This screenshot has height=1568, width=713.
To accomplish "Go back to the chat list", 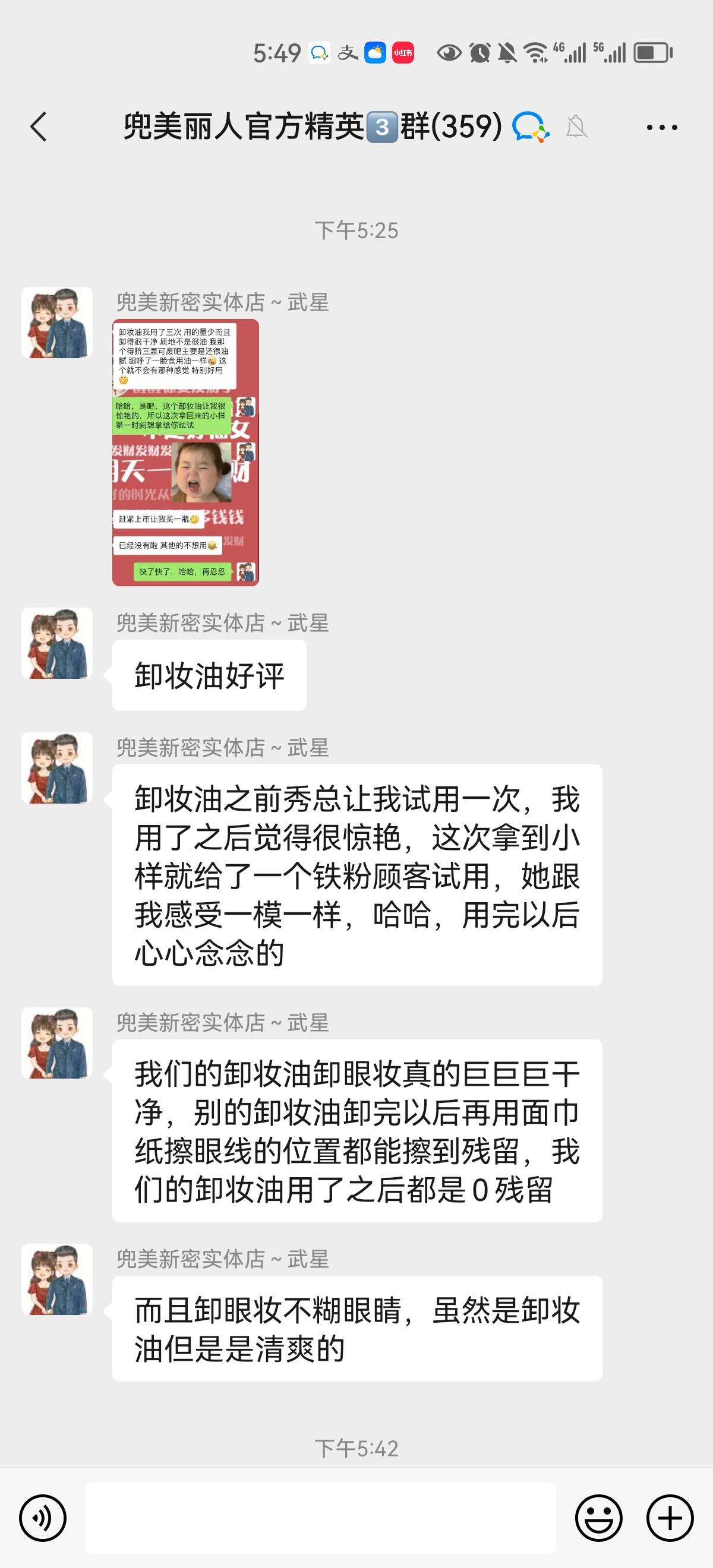I will (x=39, y=127).
